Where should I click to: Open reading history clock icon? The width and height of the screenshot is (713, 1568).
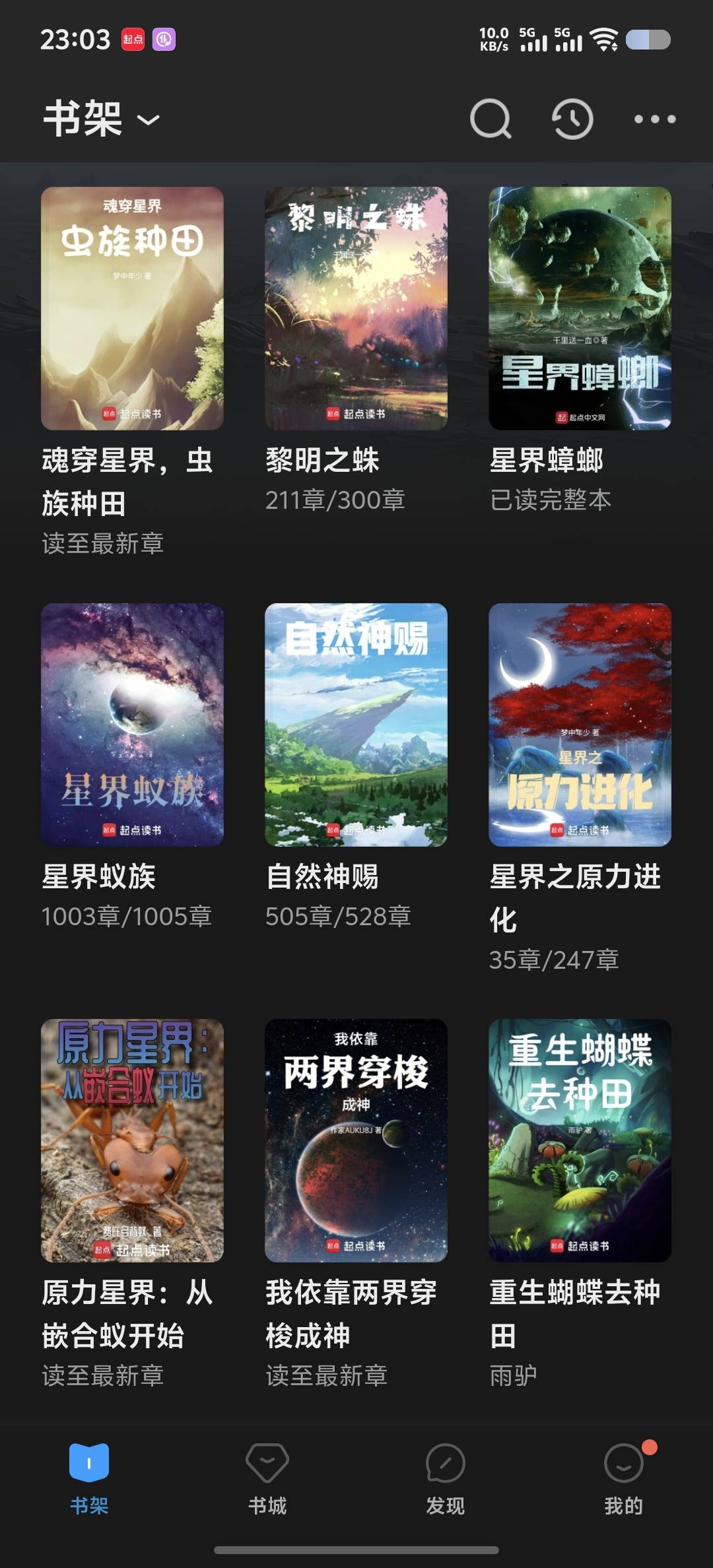pos(572,119)
